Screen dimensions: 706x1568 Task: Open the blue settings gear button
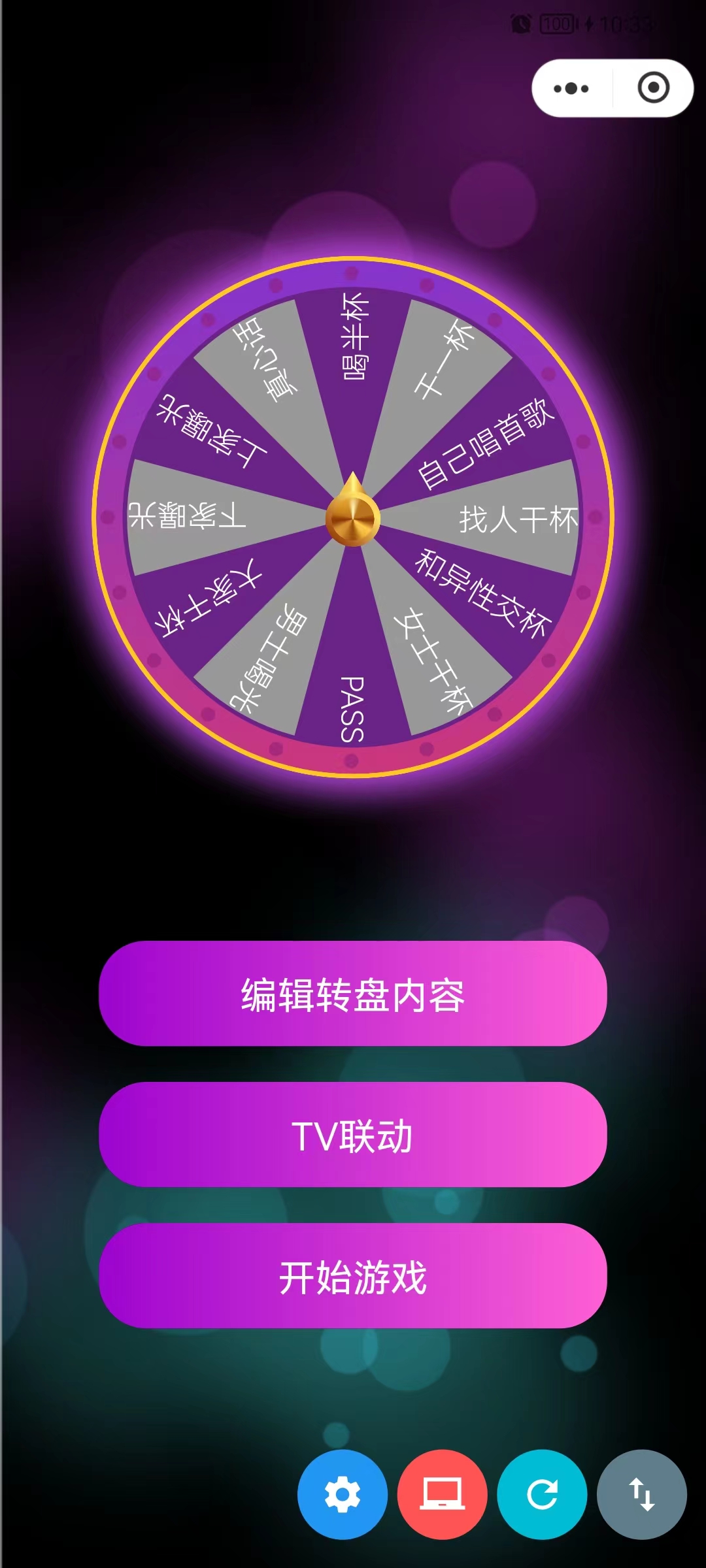point(343,1494)
